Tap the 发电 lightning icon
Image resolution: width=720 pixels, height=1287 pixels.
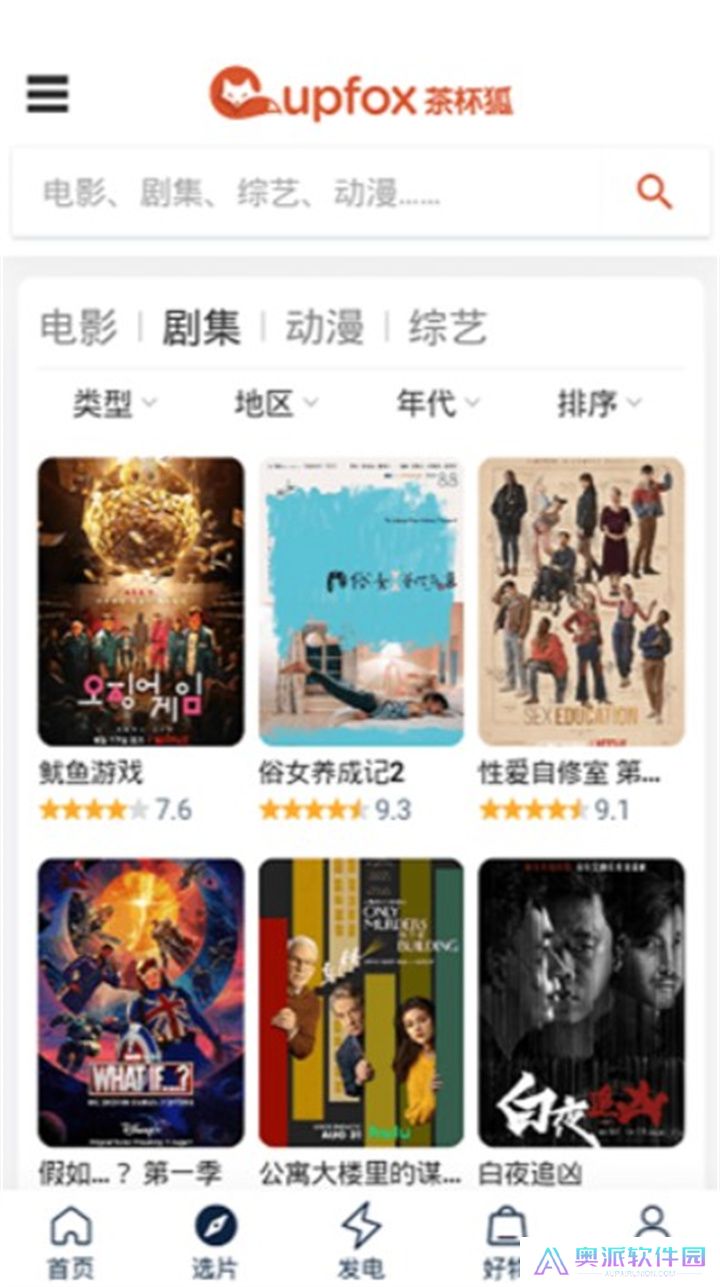[360, 1225]
